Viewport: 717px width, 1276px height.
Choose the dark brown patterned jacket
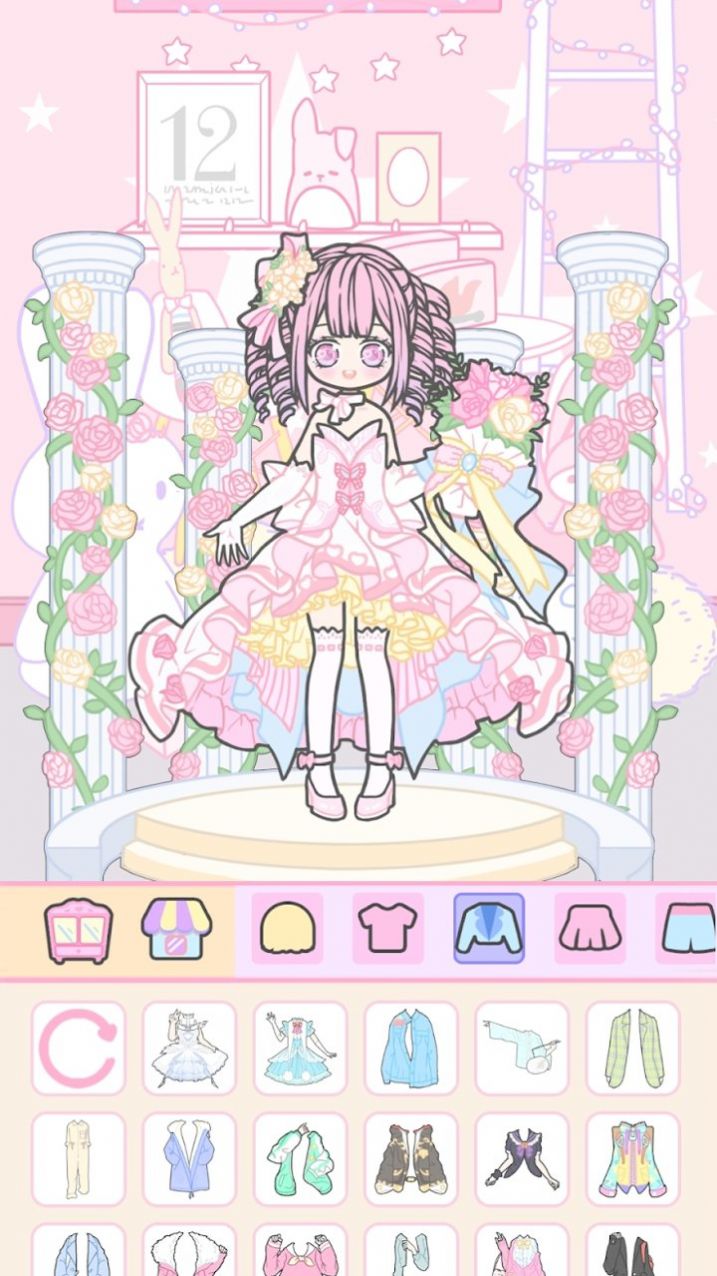coord(411,1159)
